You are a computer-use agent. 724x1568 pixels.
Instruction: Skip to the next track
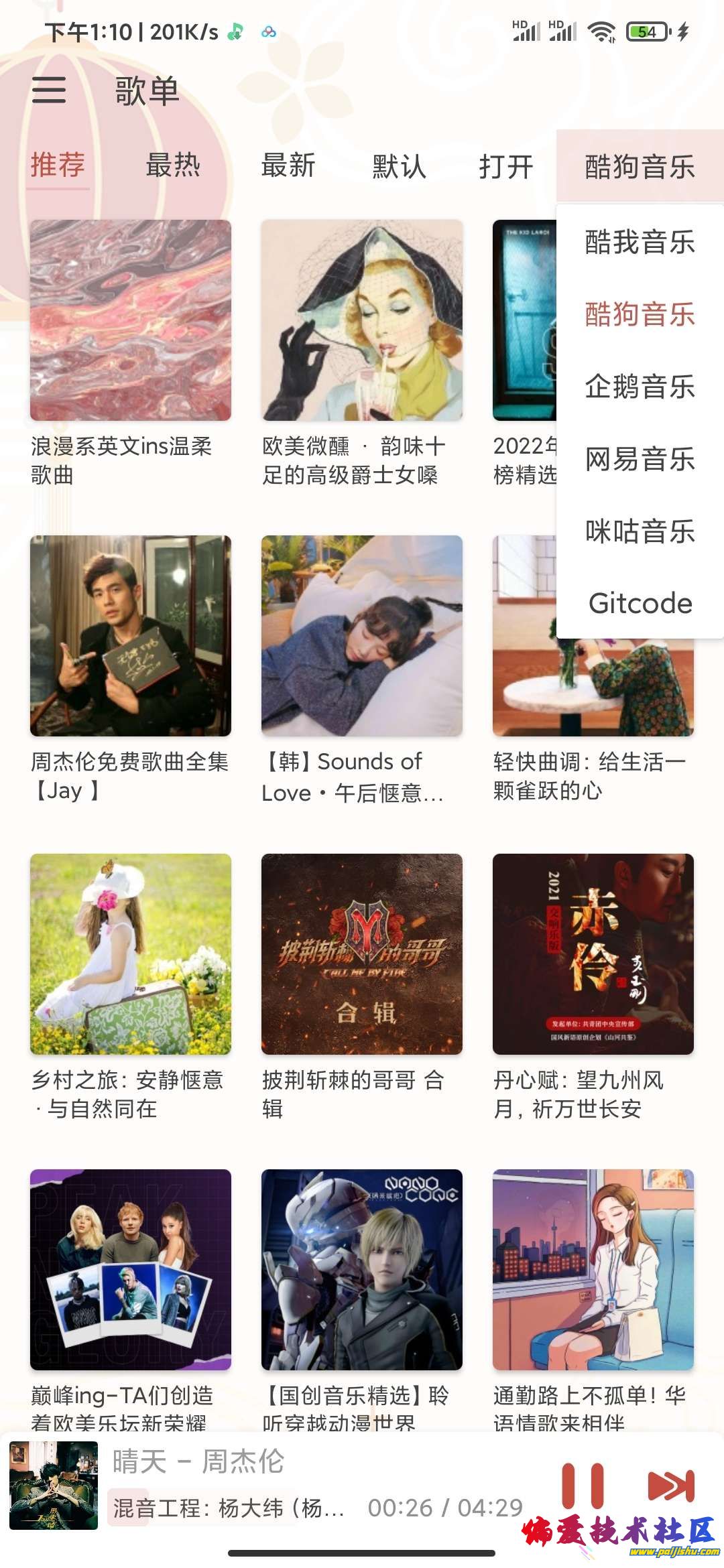670,1486
